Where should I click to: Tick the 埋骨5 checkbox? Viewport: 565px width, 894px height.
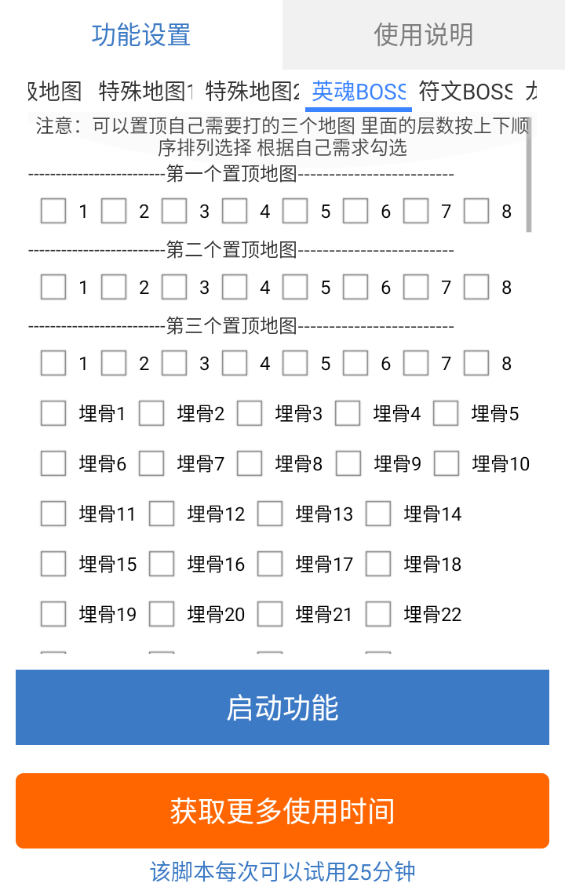[x=445, y=413]
